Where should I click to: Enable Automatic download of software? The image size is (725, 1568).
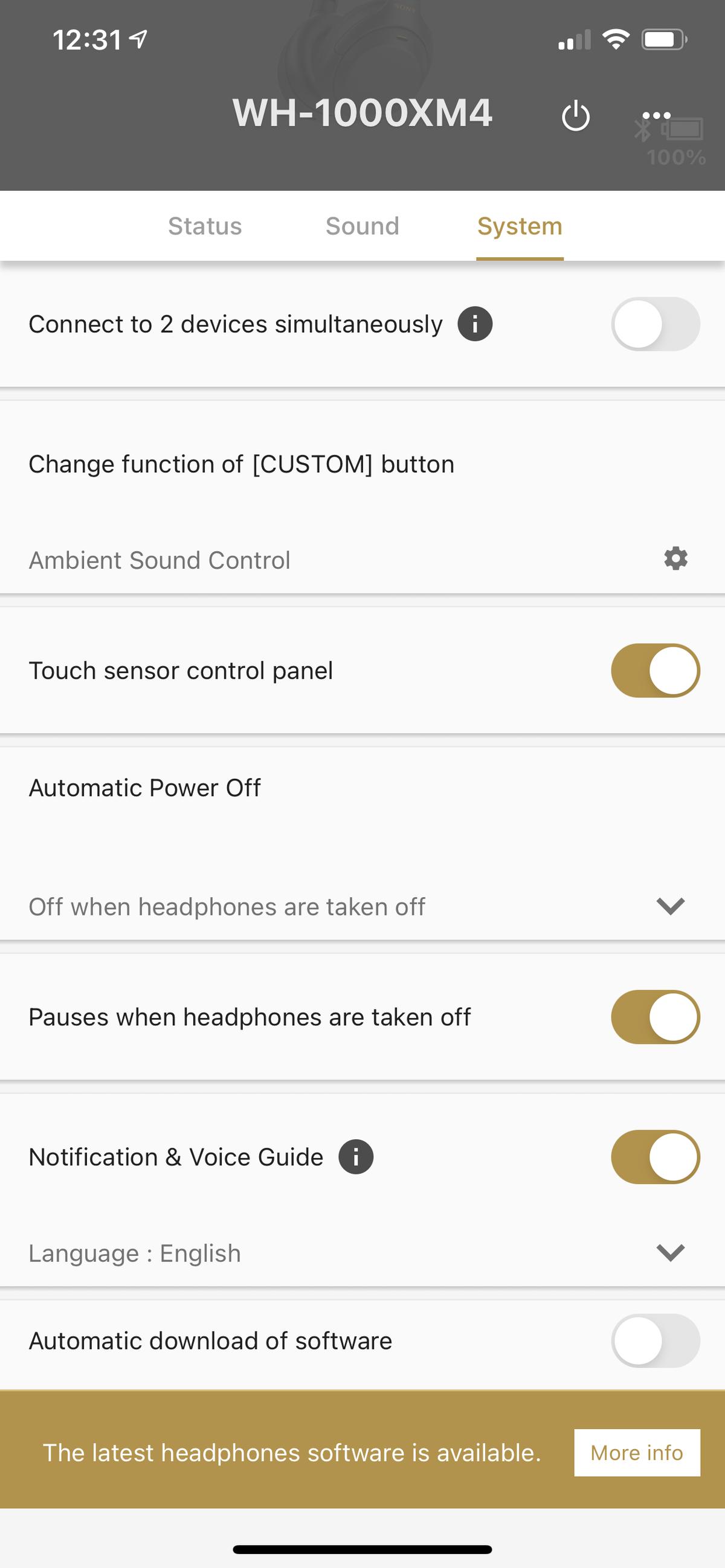click(x=655, y=1341)
